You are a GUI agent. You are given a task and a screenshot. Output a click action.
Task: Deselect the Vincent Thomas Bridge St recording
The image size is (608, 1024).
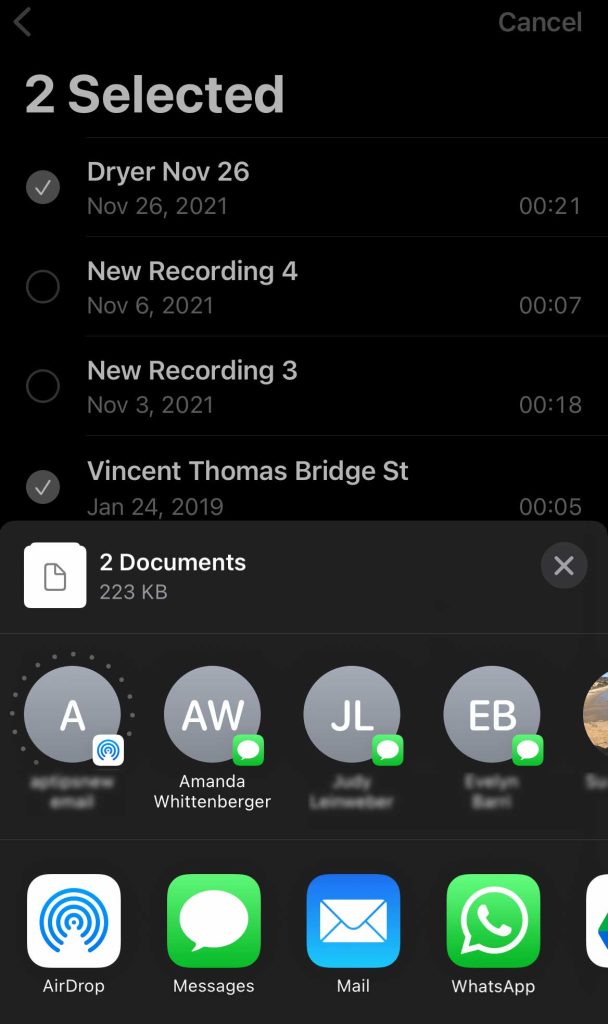tap(43, 487)
